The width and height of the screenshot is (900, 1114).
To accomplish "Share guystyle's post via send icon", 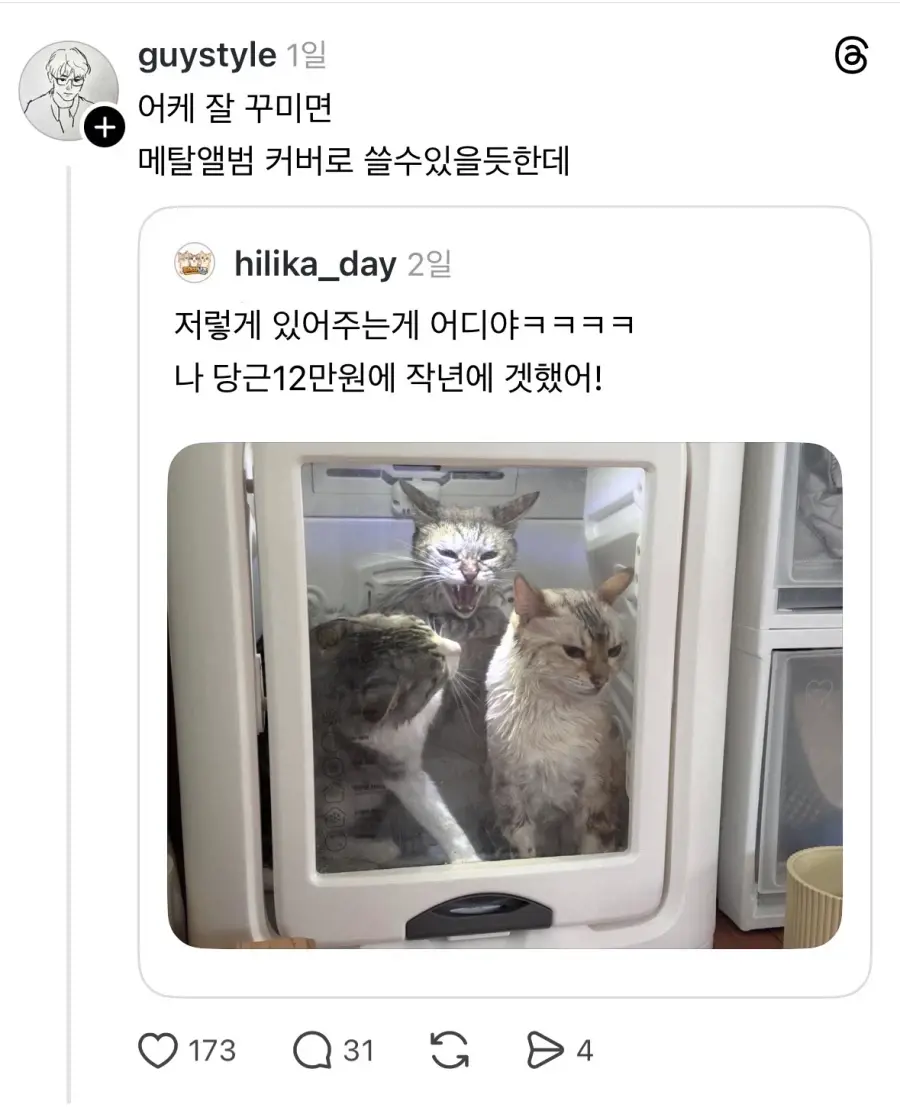I will (x=545, y=1051).
